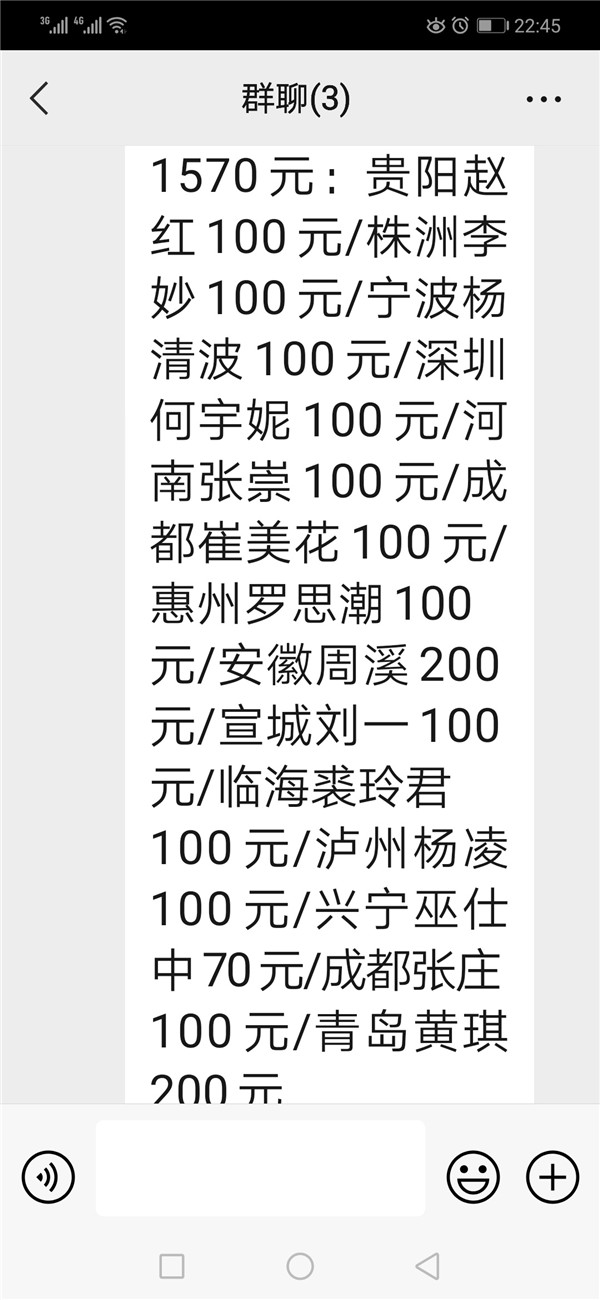Viewport: 600px width, 1300px height.
Task: Go back from the group chat
Action: click(x=40, y=98)
